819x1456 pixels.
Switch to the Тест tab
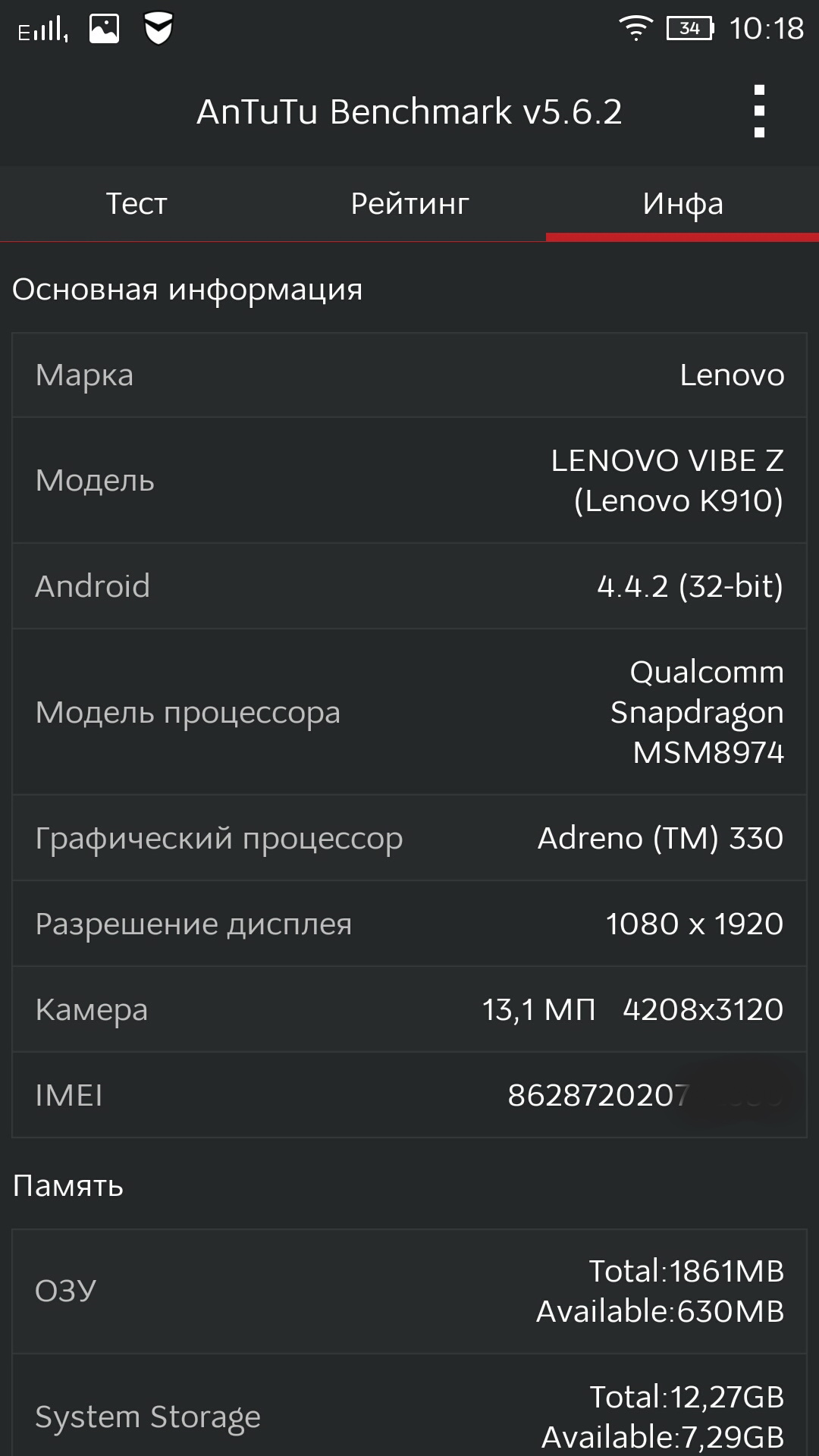pyautogui.click(x=136, y=203)
